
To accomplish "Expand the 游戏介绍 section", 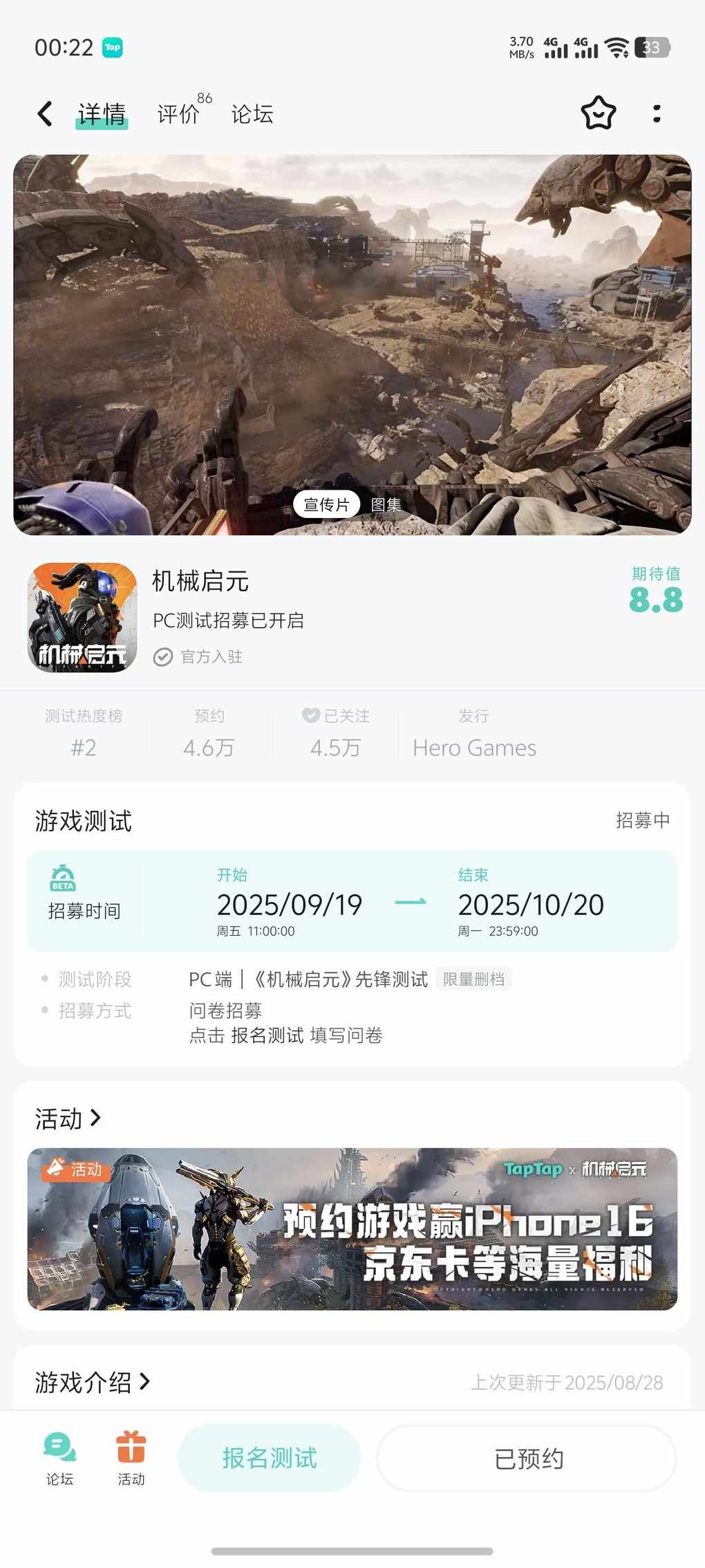I will tap(92, 1382).
